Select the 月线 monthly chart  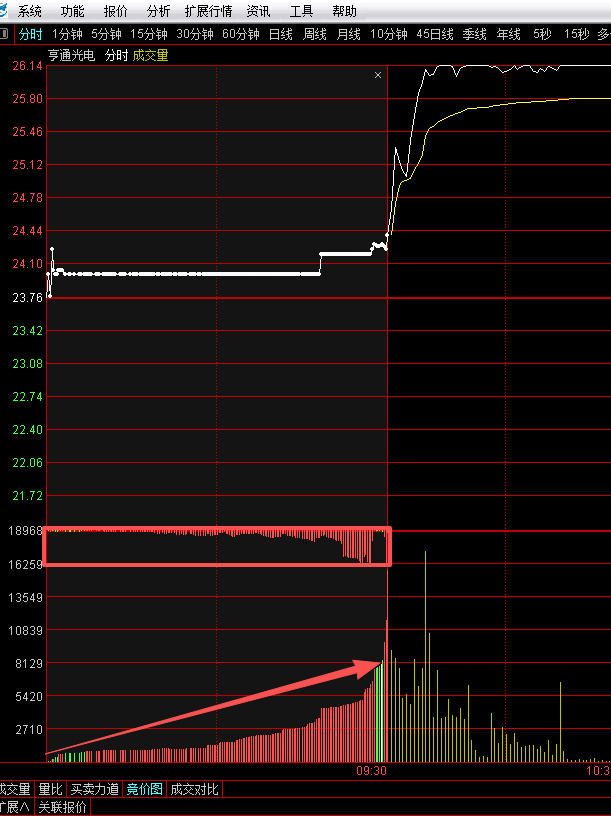[349, 34]
